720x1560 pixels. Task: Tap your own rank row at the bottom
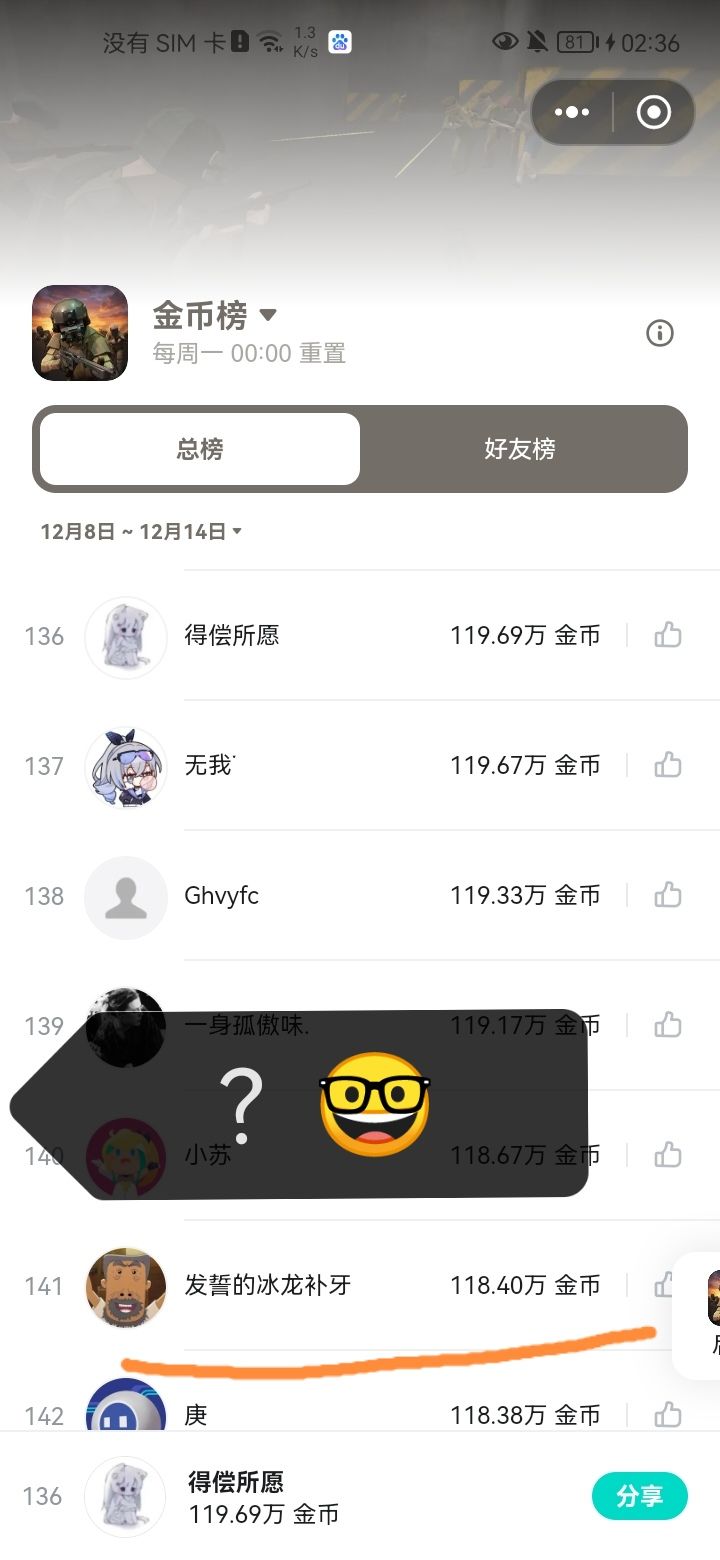300,1496
